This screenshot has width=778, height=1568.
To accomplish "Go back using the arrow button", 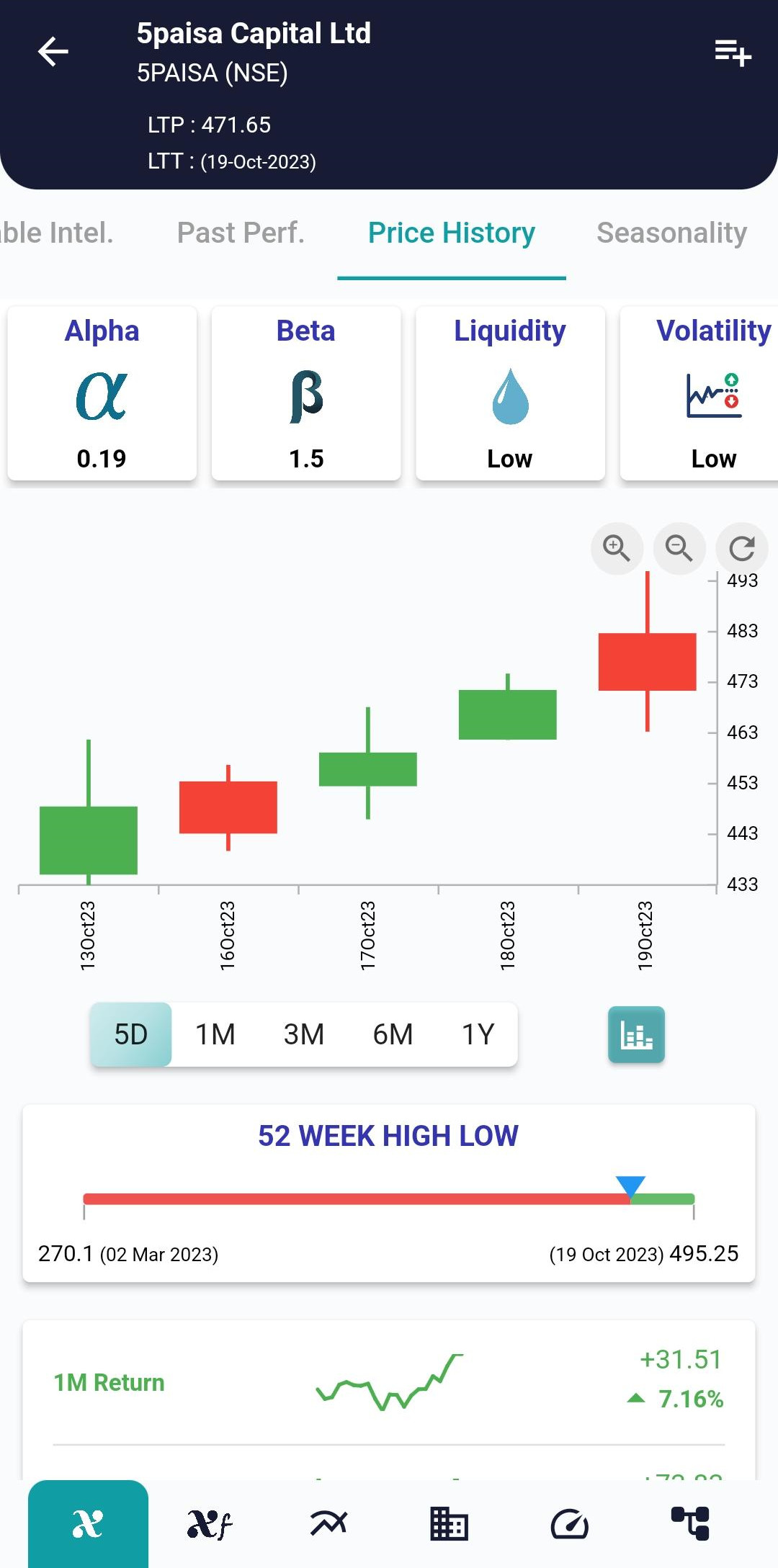I will [53, 52].
